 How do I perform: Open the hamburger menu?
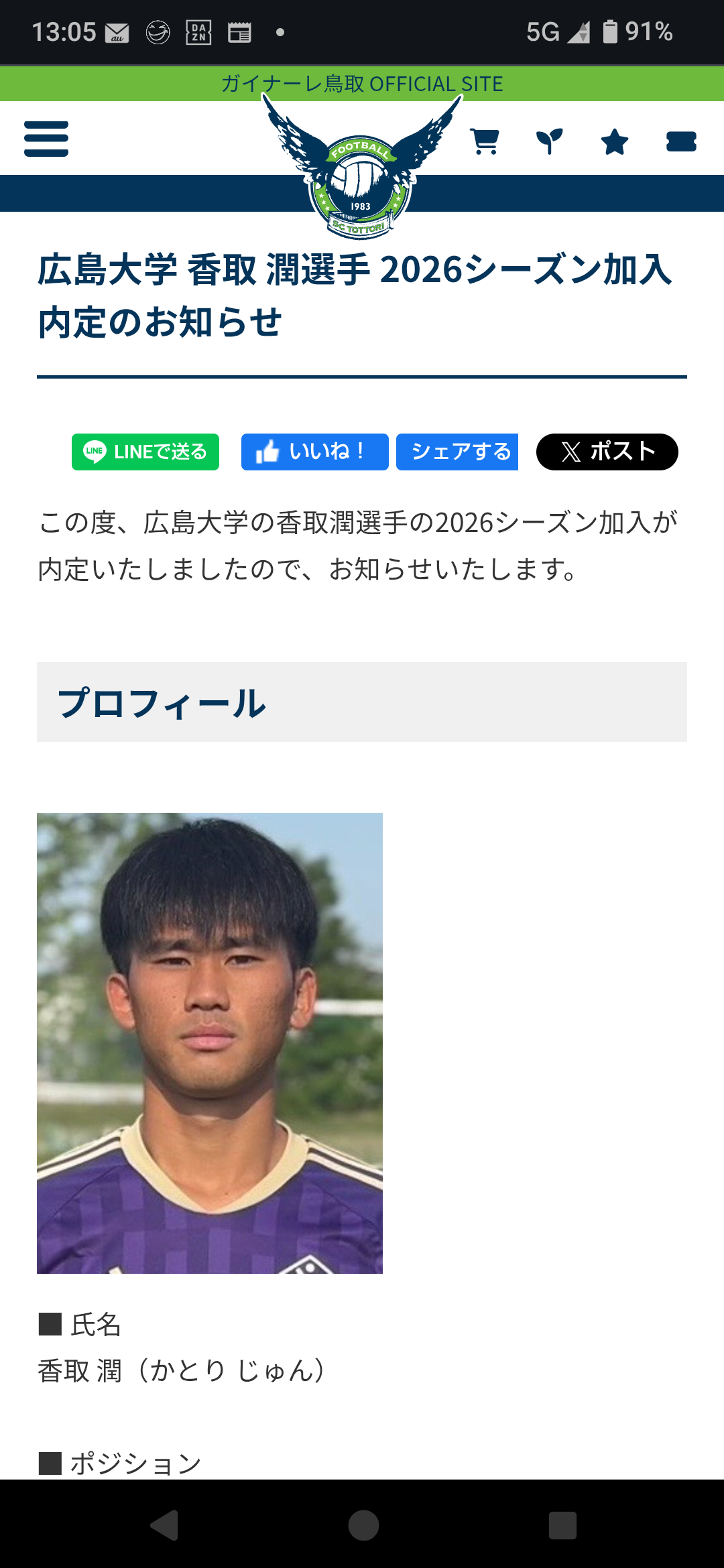click(46, 139)
